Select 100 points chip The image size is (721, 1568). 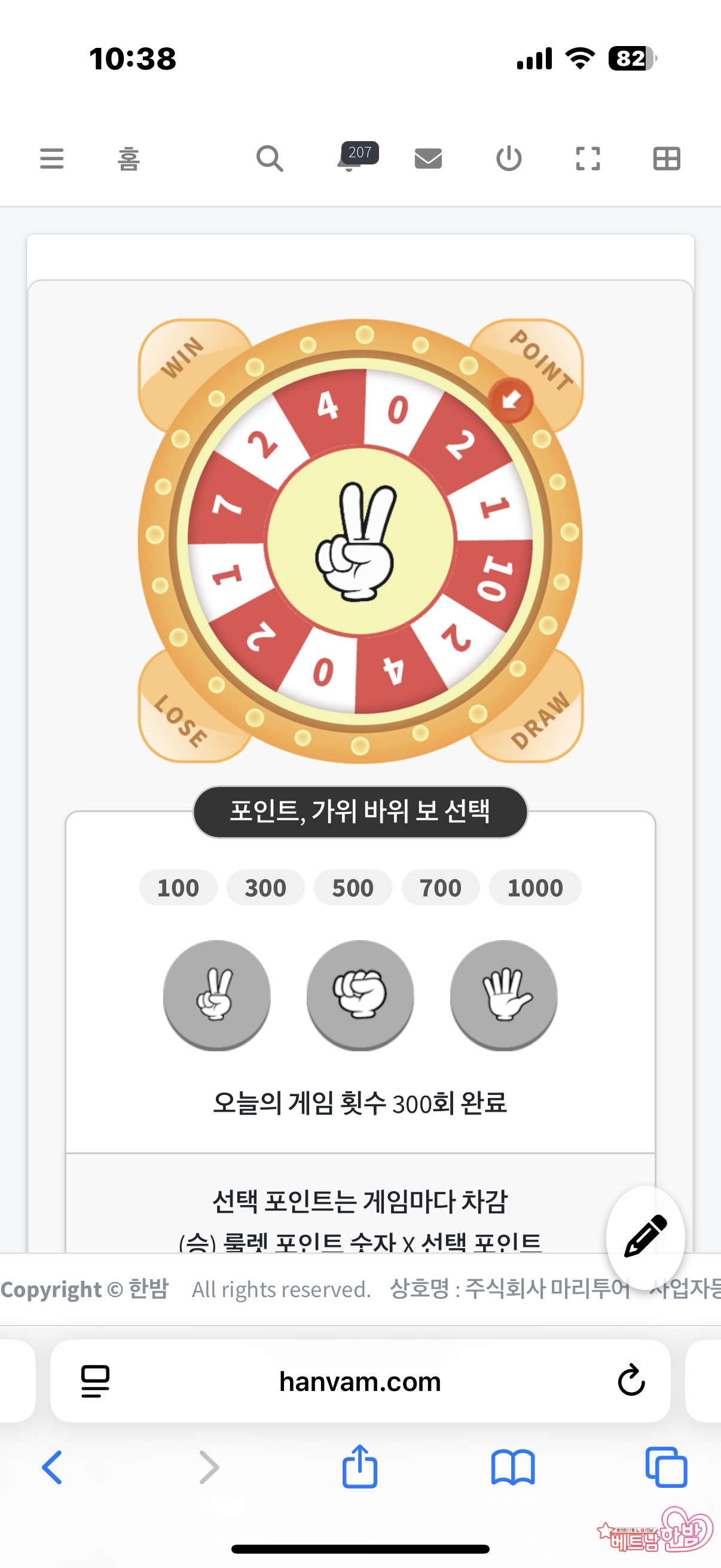coord(178,887)
